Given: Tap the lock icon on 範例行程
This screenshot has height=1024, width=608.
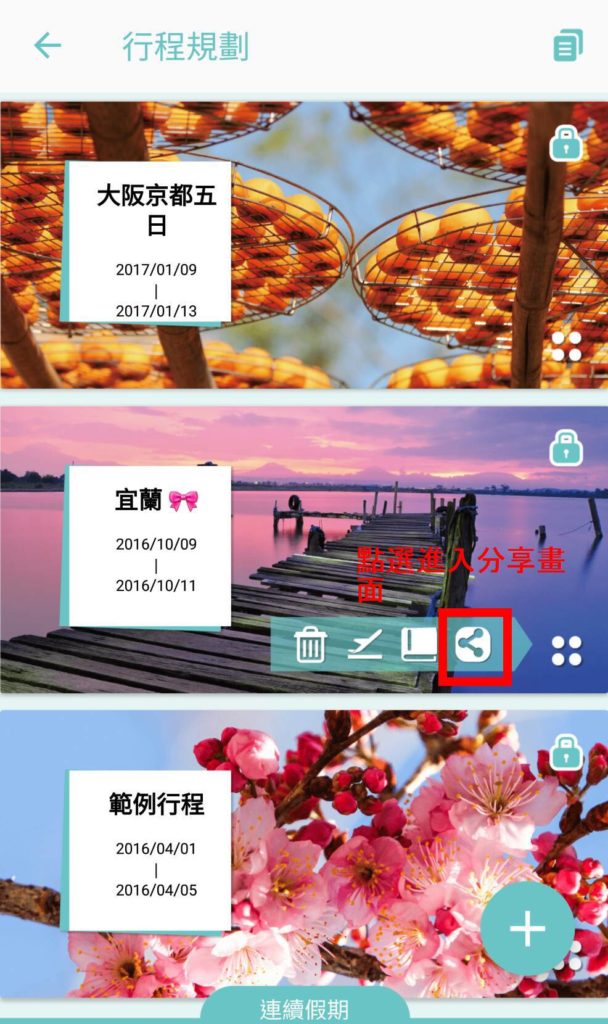Looking at the screenshot, I should coord(566,752).
